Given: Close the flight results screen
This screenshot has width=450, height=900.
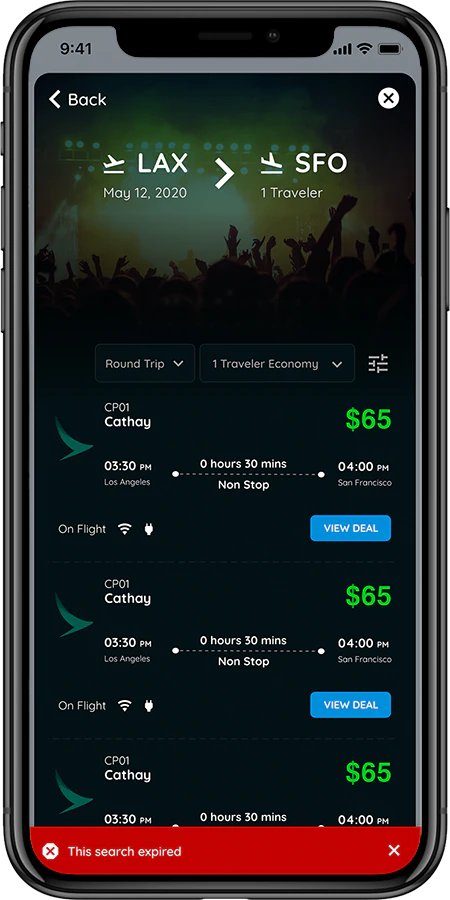Looking at the screenshot, I should pyautogui.click(x=389, y=98).
